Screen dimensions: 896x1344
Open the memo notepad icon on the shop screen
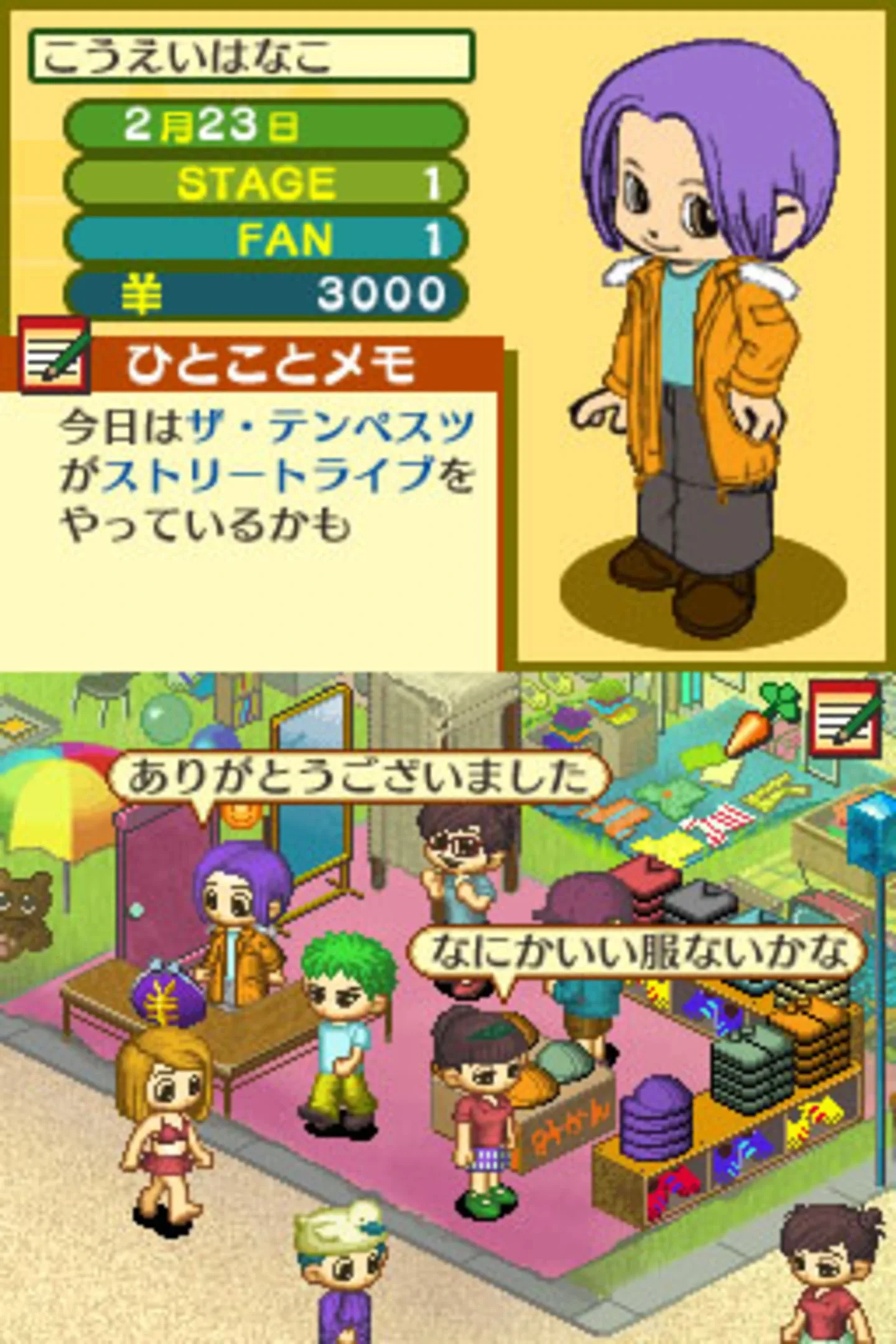click(844, 719)
